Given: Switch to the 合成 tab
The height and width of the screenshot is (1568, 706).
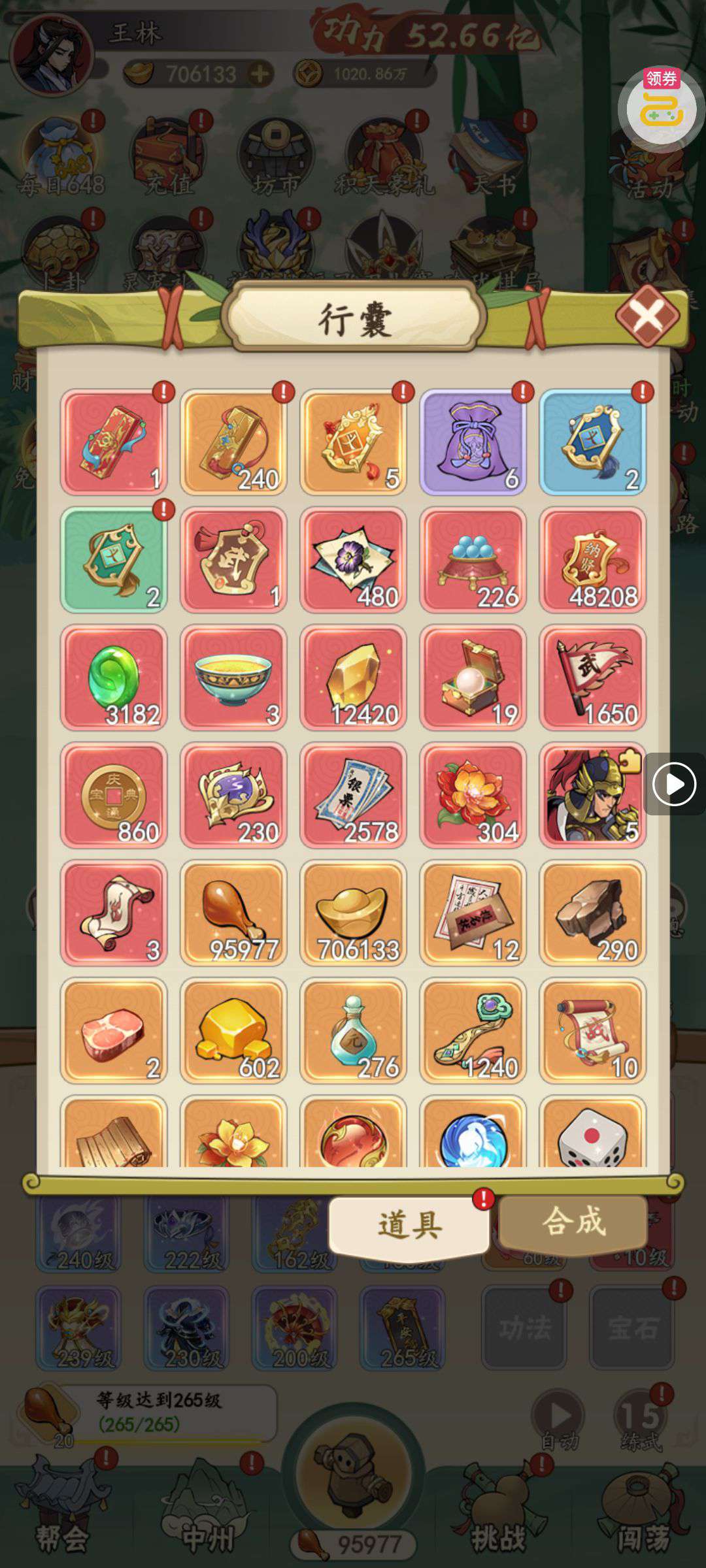Looking at the screenshot, I should (573, 1222).
